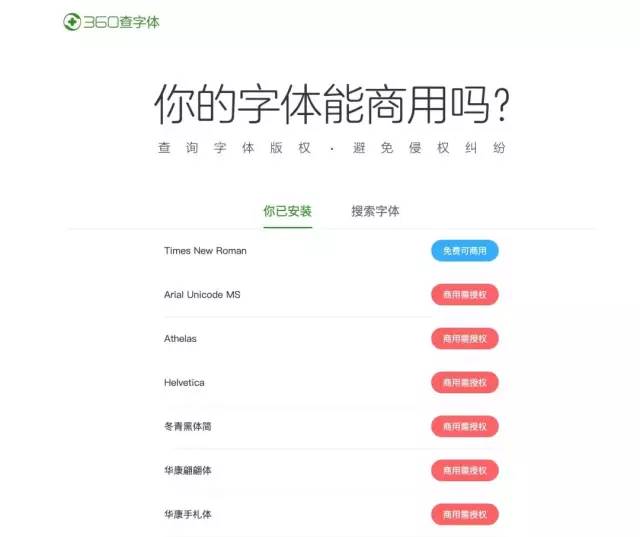The height and width of the screenshot is (537, 640).
Task: Open the 360查字体 home logo
Action: coord(111,21)
